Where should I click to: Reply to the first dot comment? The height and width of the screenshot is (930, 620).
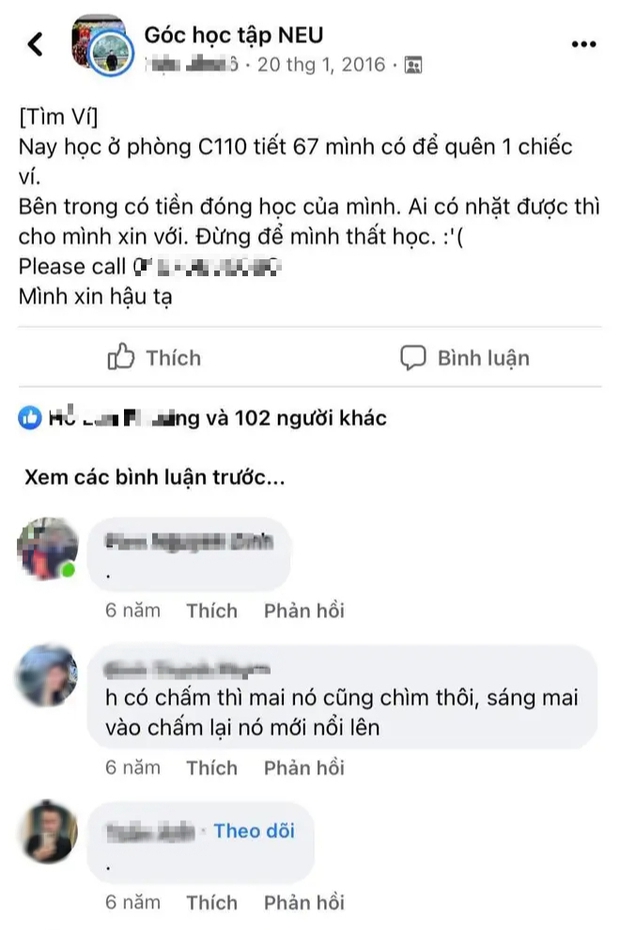(304, 611)
